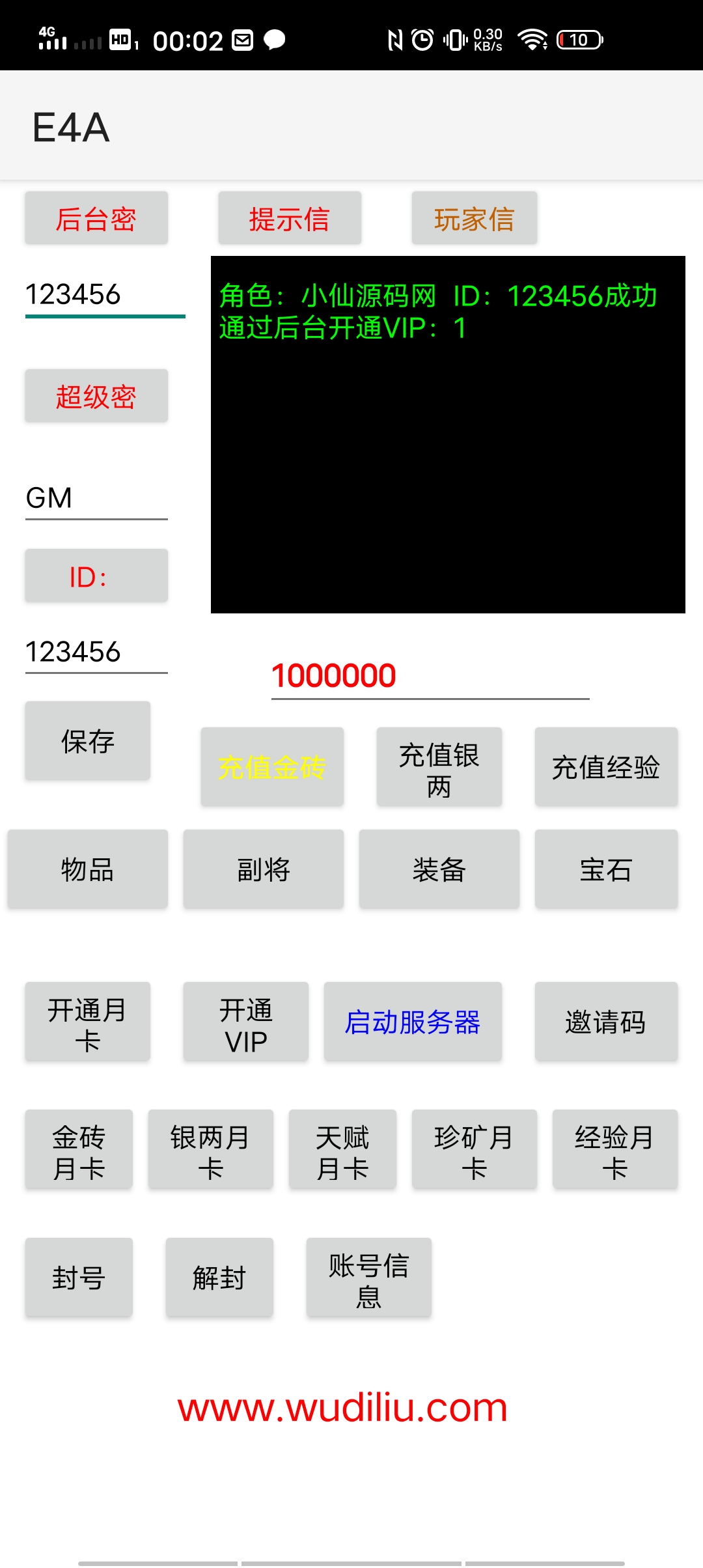Tap the 充值银两 button
This screenshot has width=703, height=1568.
click(x=439, y=766)
